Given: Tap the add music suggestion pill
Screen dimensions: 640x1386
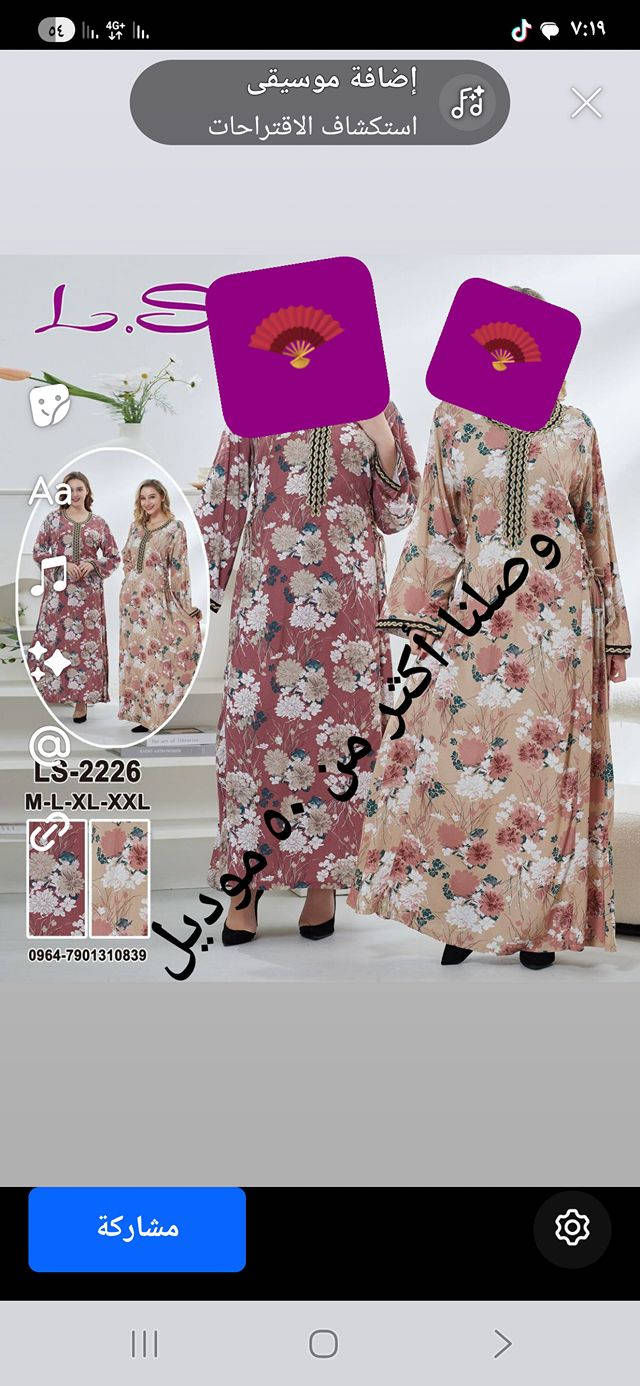Looking at the screenshot, I should [320, 103].
